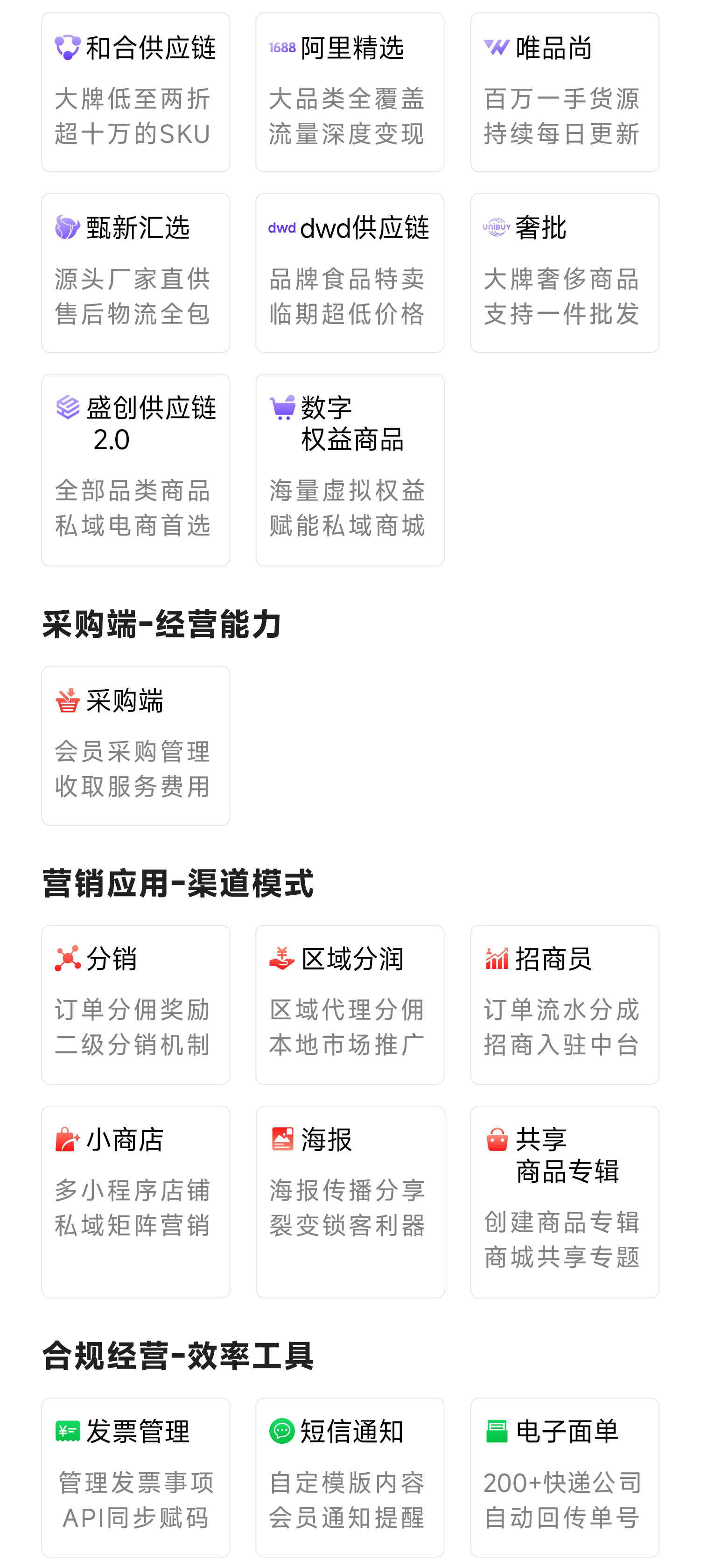Open the 阿里精选 card
The image size is (701, 1568).
point(350,92)
